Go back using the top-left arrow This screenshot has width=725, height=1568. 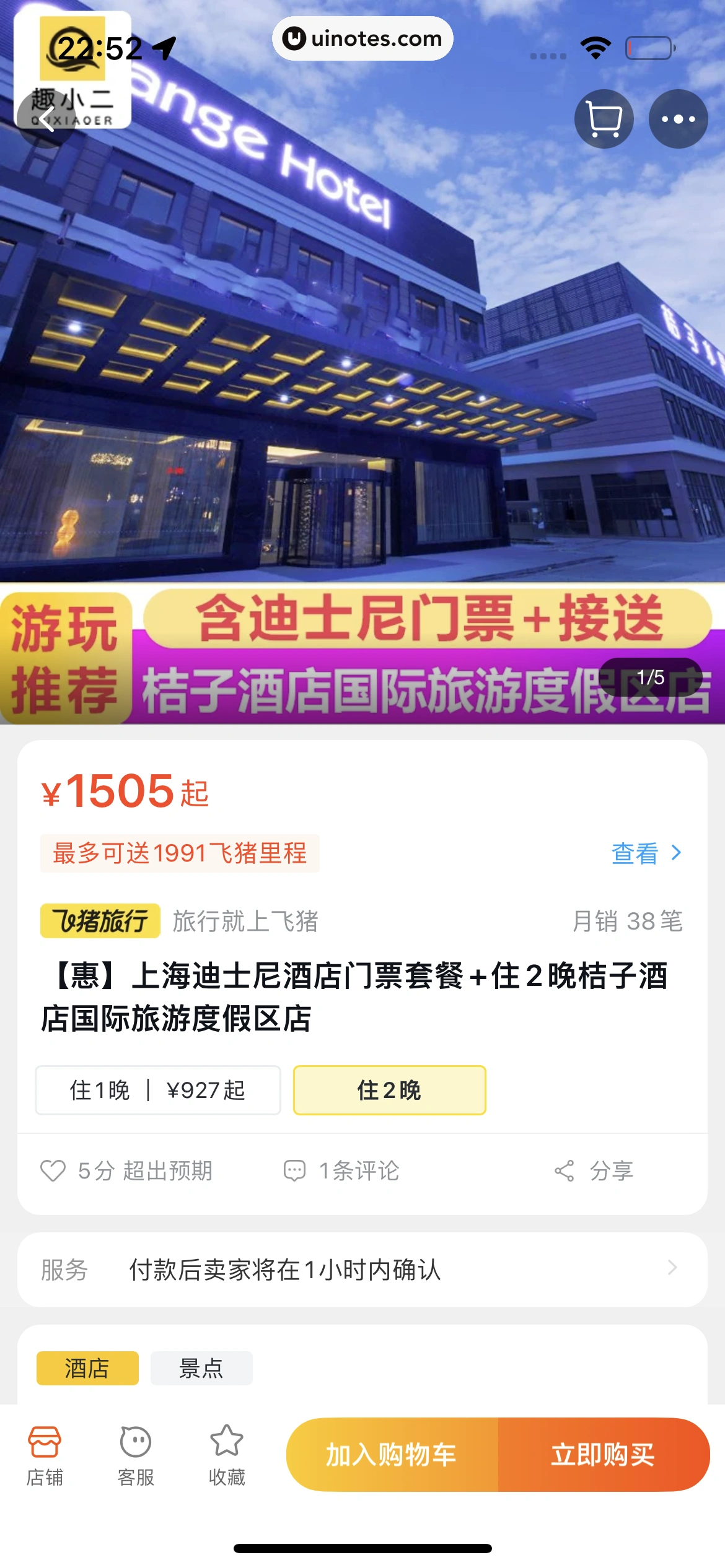46,119
